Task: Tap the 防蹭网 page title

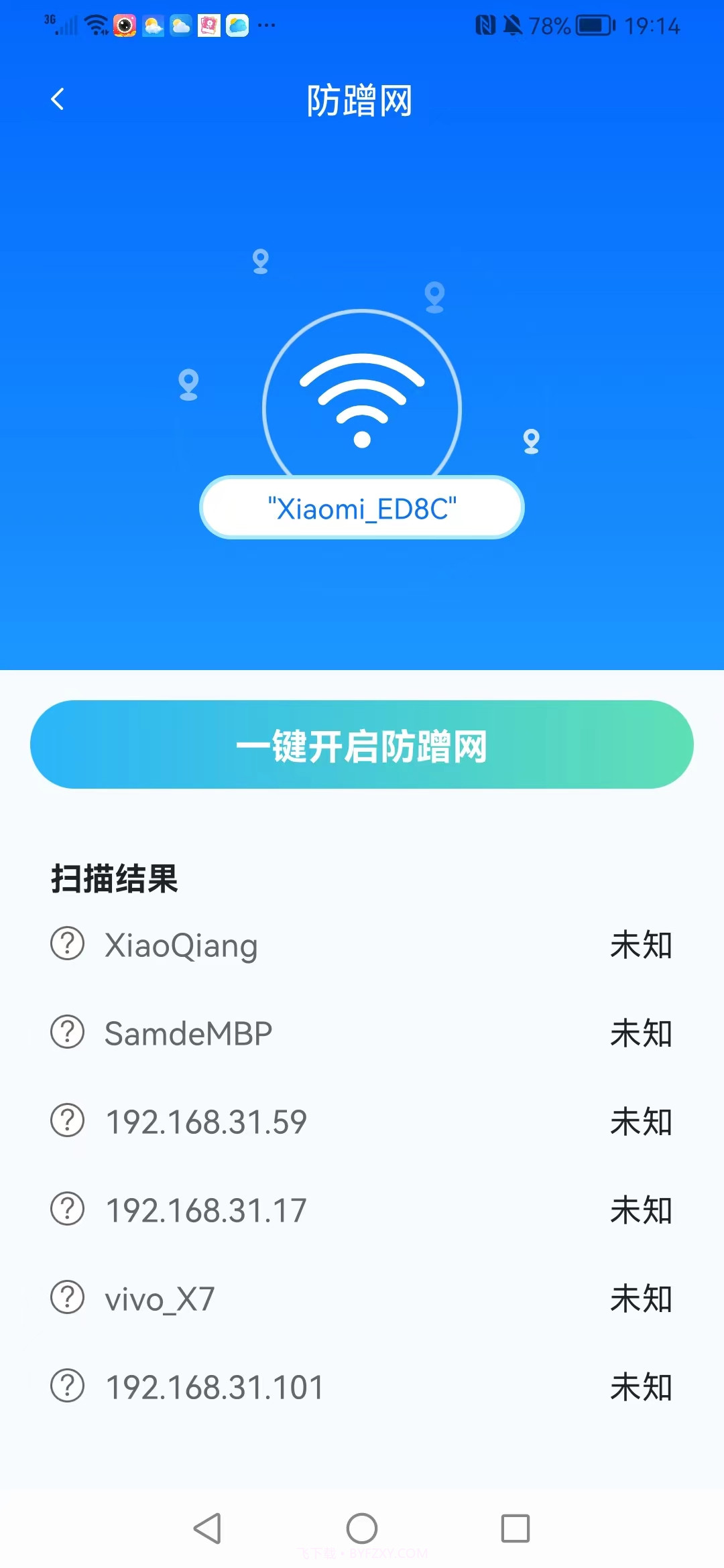Action: (360, 99)
